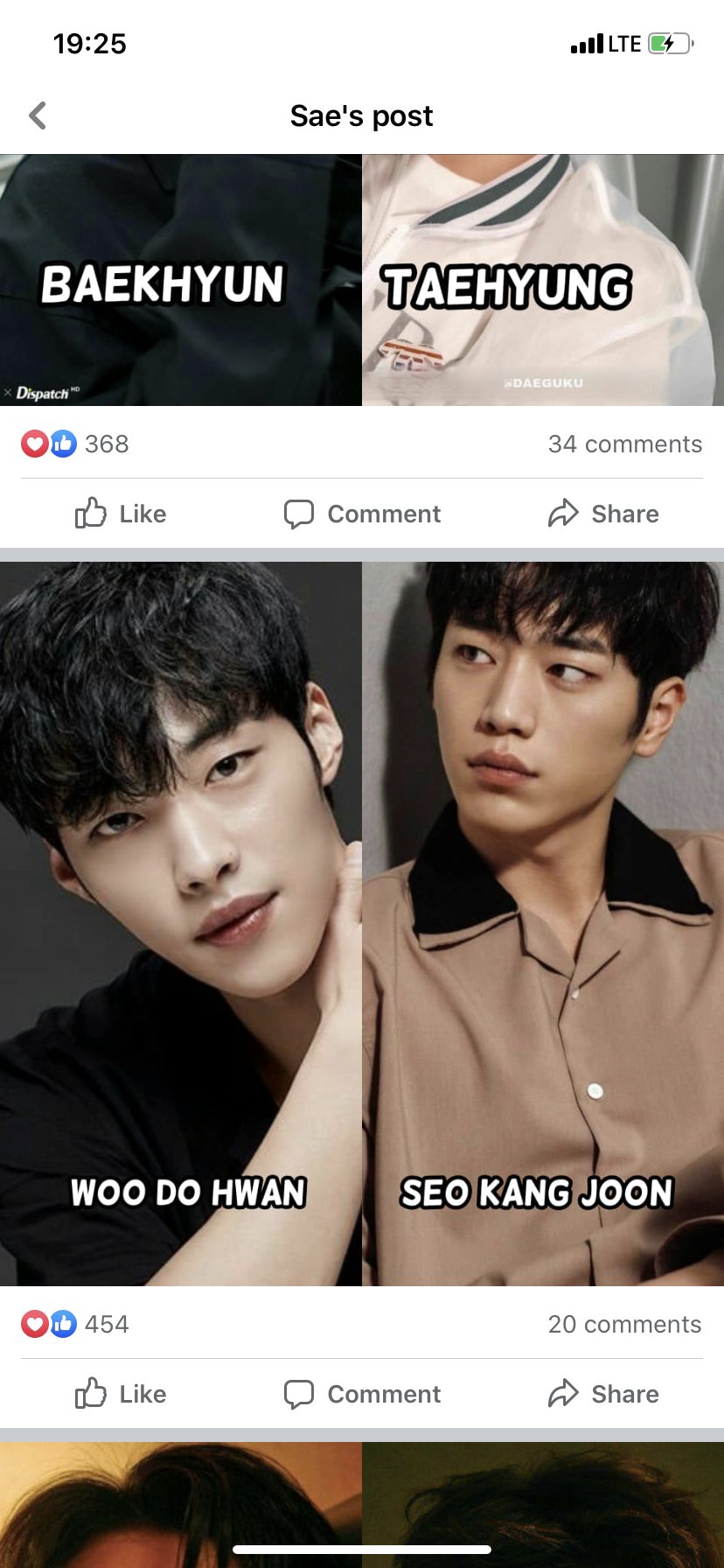The width and height of the screenshot is (724, 1568).
Task: Share the Woo Do Hwan photo
Action: (603, 1394)
